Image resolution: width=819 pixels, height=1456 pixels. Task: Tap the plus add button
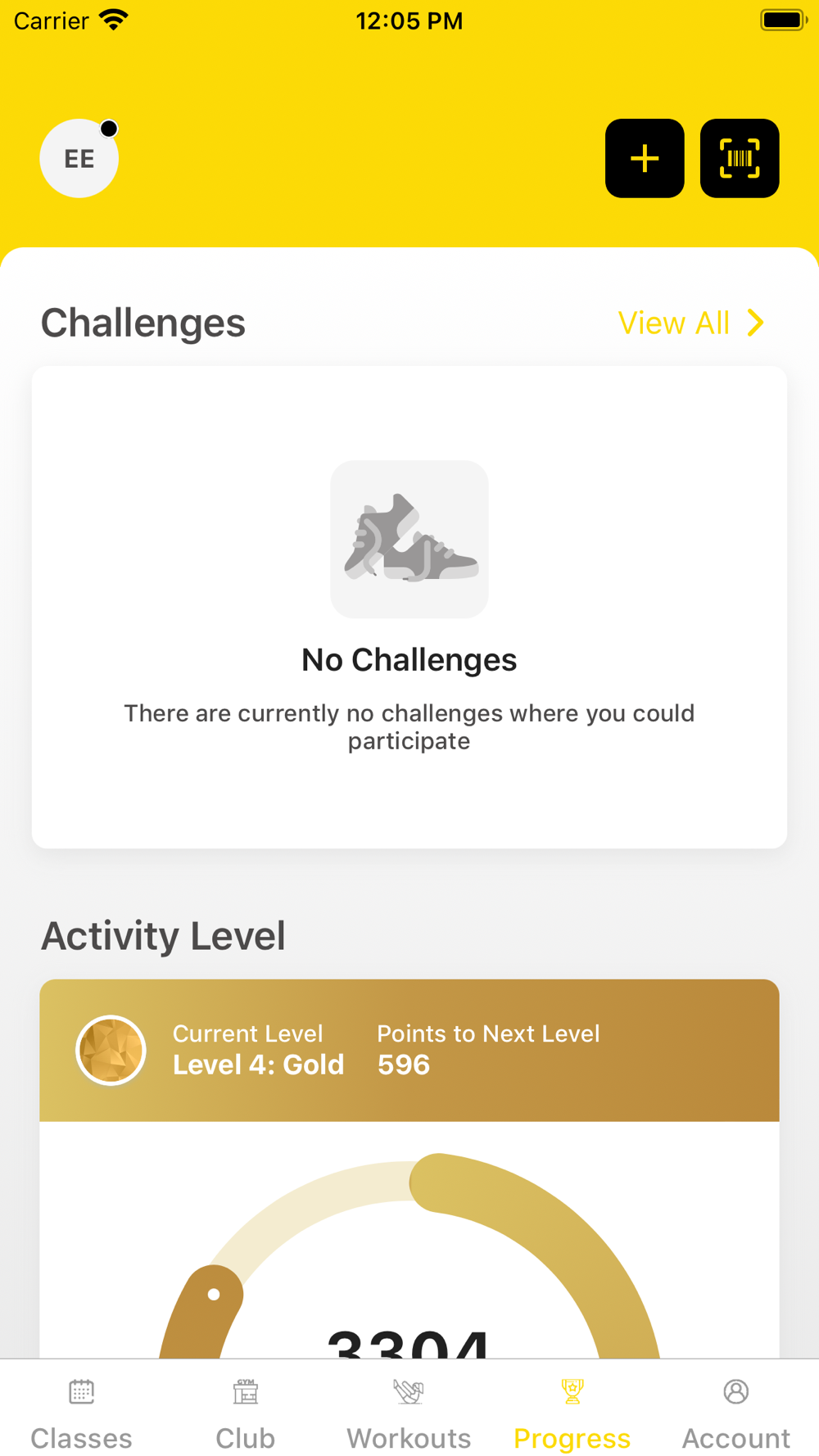click(x=645, y=158)
